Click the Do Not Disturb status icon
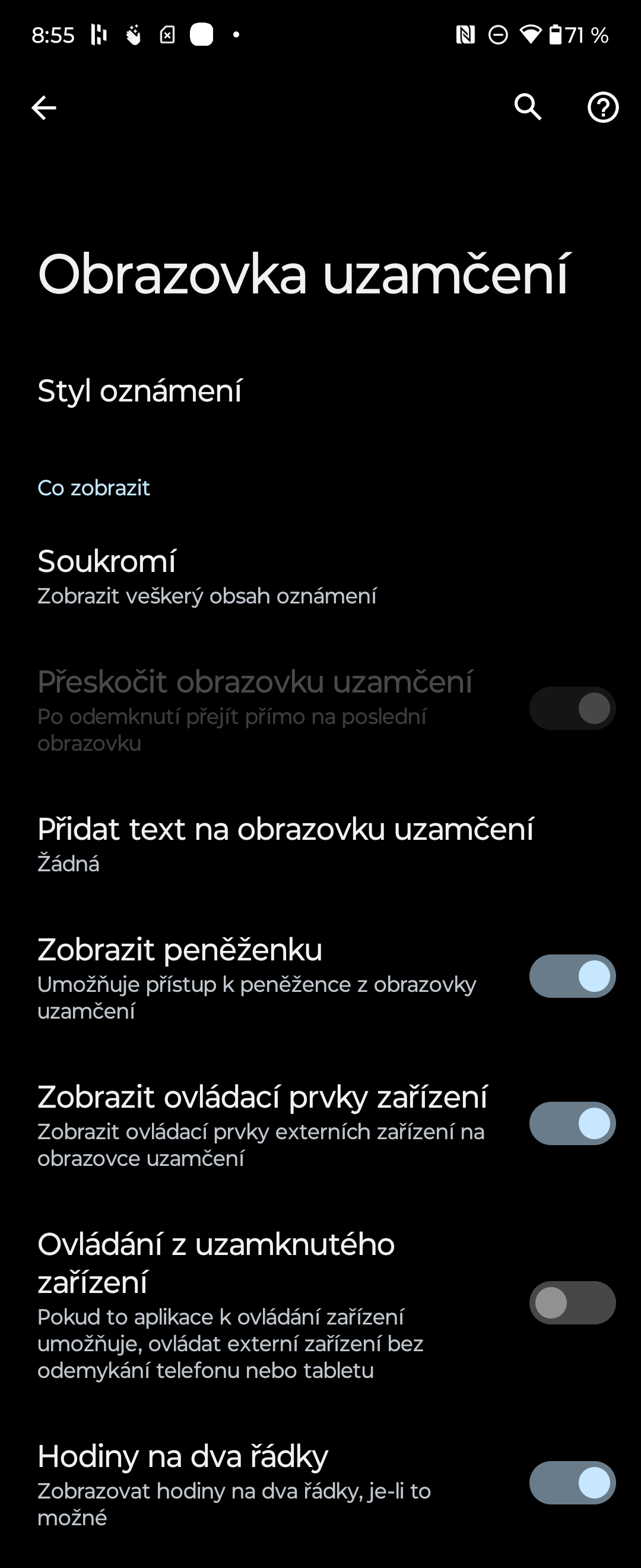641x1568 pixels. click(x=497, y=34)
